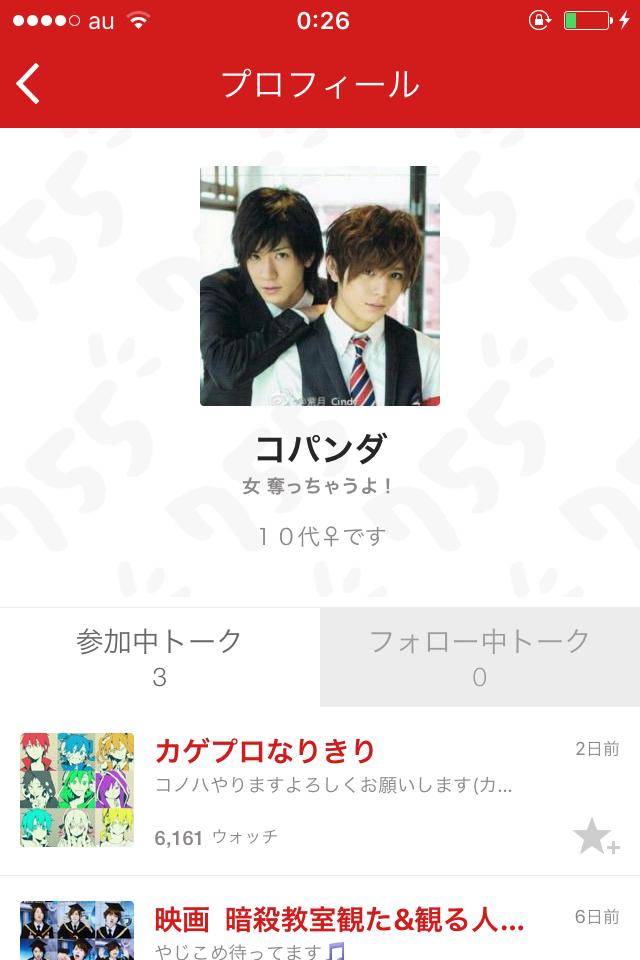The height and width of the screenshot is (960, 640).
Task: Add カゲプロなりきり to favorites with star icon
Action: [x=595, y=837]
